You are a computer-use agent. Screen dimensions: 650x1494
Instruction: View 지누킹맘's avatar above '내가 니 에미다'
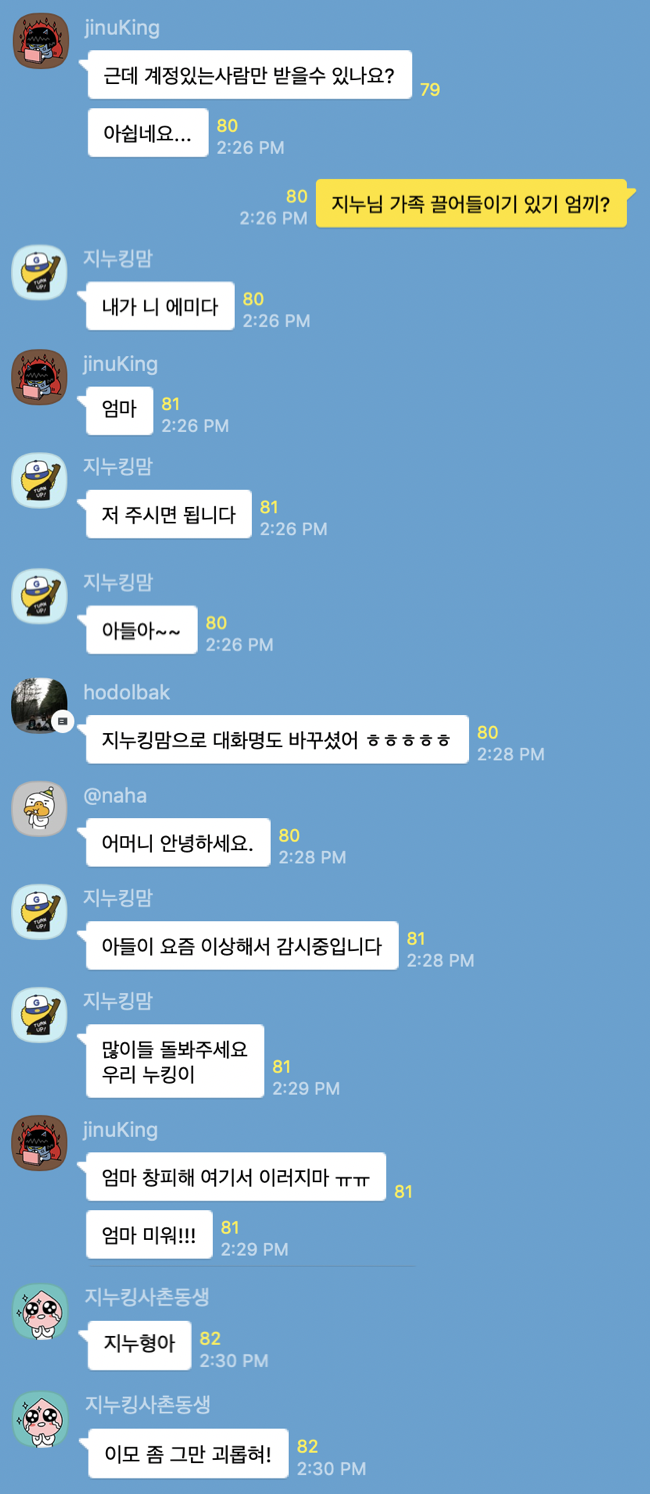[x=39, y=272]
